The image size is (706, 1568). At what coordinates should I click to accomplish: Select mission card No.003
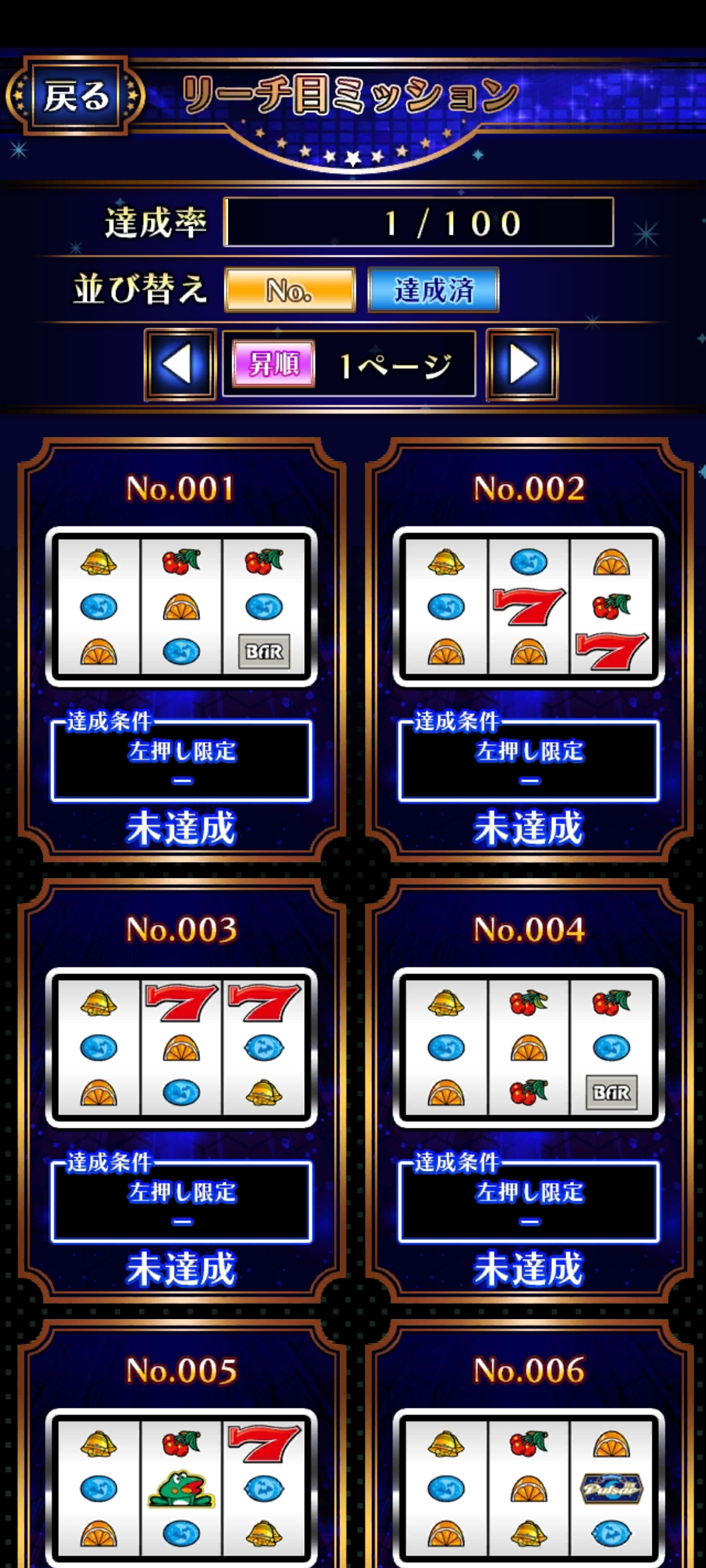[182, 1091]
